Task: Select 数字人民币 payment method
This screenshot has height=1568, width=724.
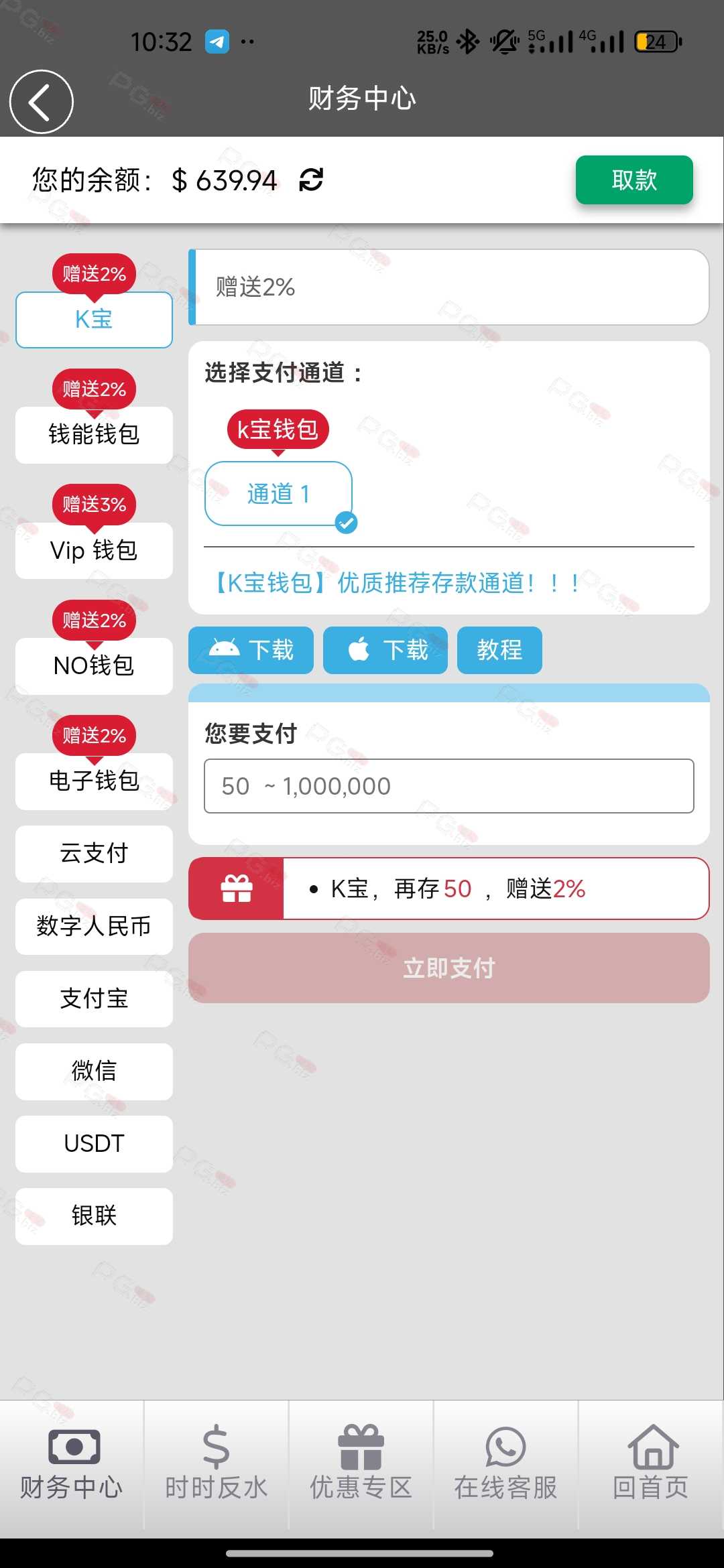Action: coord(94,926)
